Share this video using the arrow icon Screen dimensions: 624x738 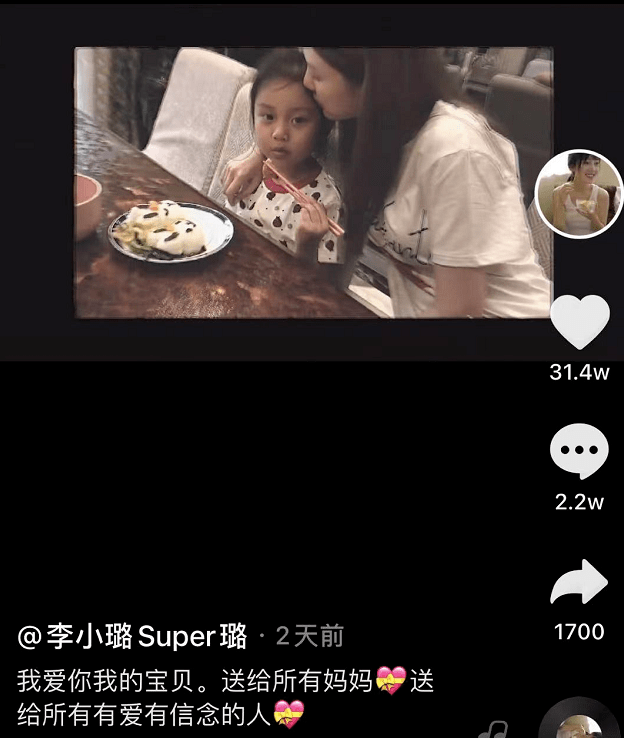(580, 582)
